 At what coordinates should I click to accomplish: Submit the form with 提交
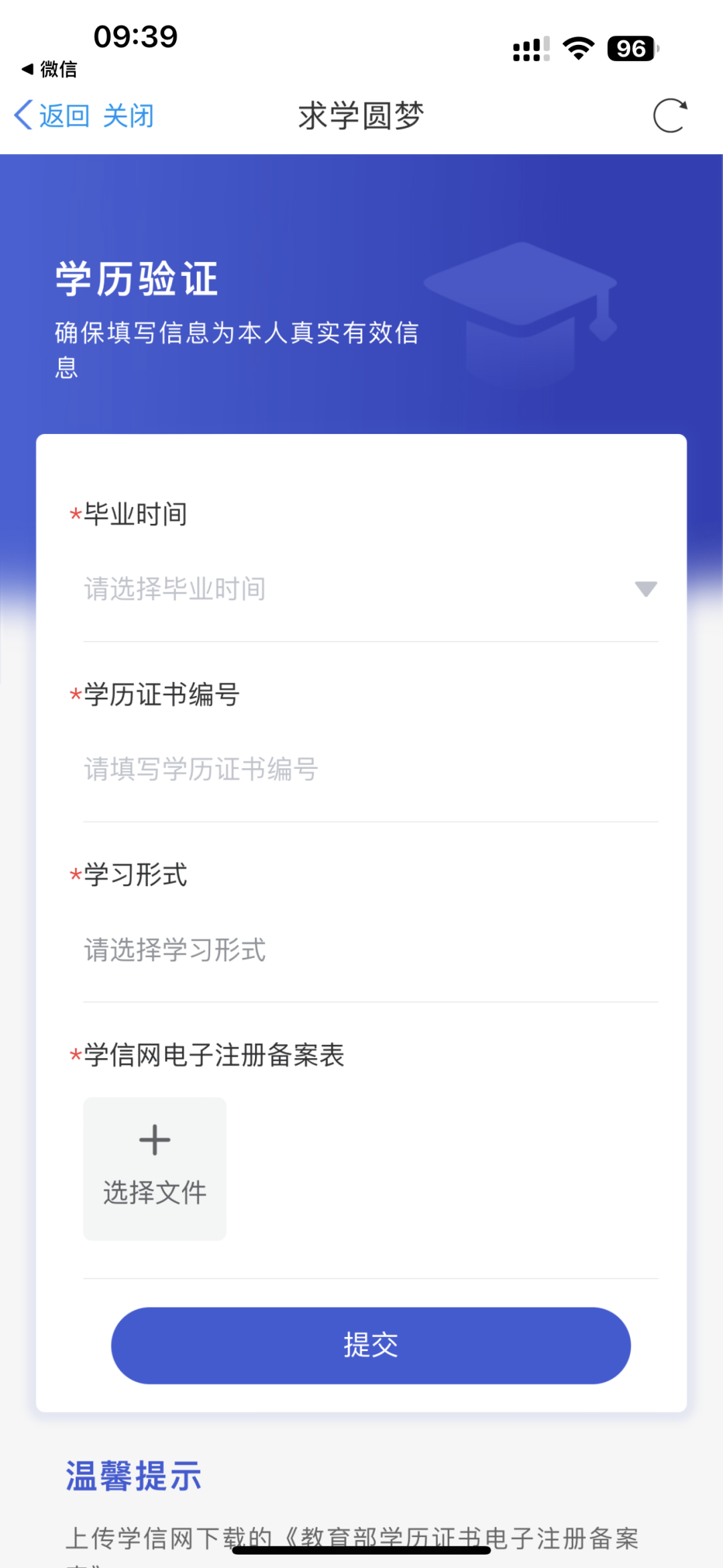pyautogui.click(x=370, y=1346)
